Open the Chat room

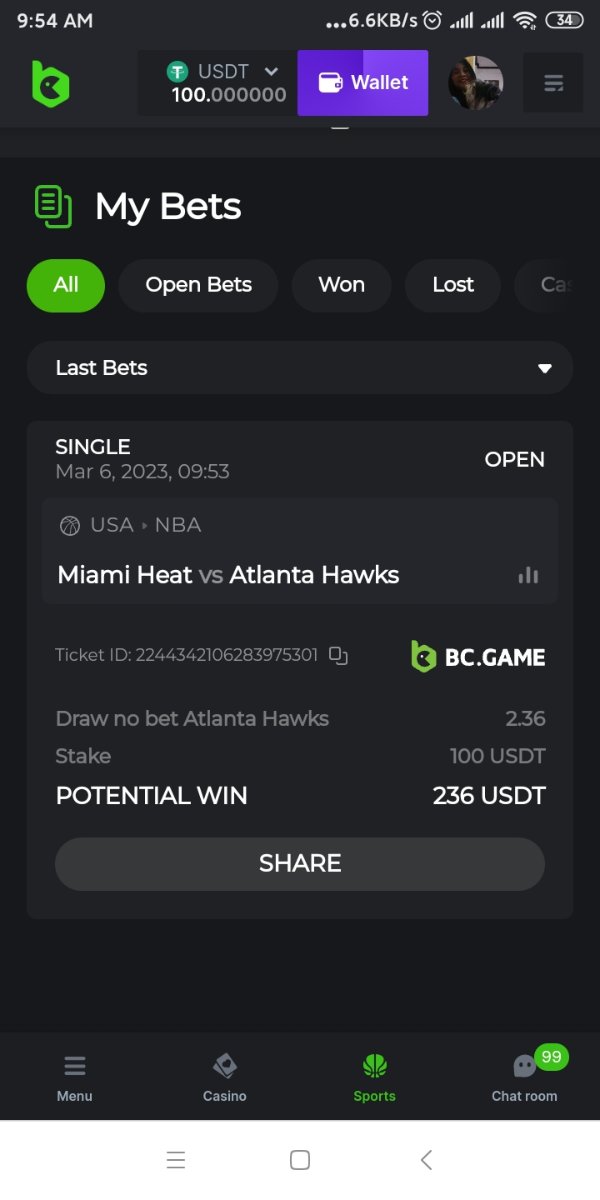click(525, 1077)
